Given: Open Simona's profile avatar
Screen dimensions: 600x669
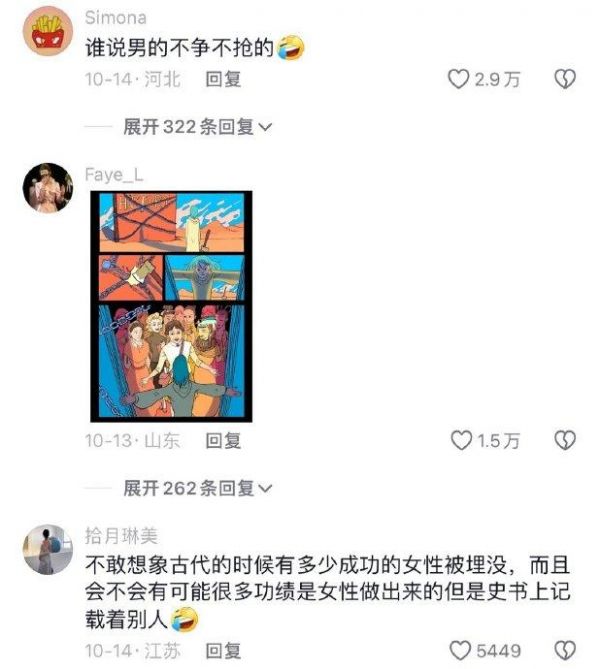Looking at the screenshot, I should (x=47, y=34).
